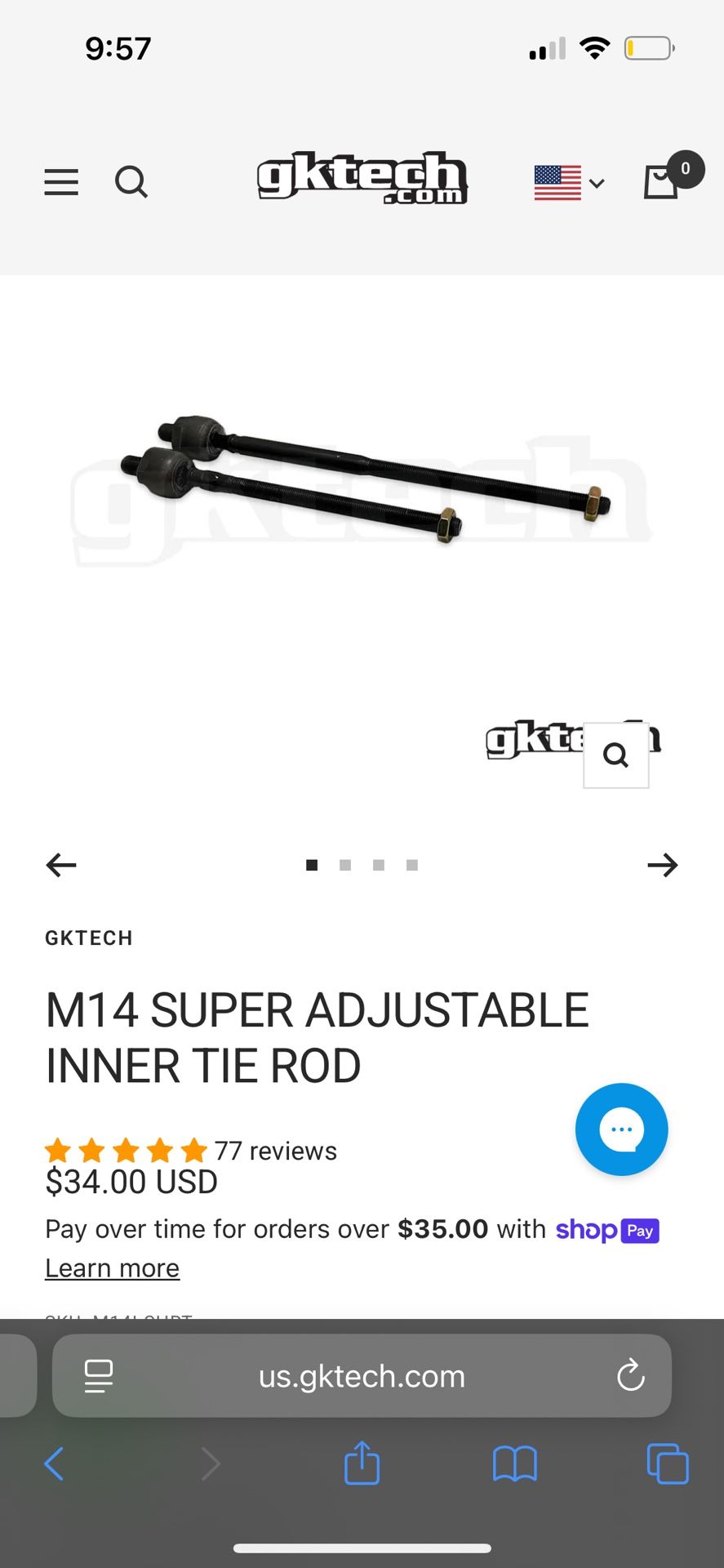Screen dimensions: 724x1568
Task: Tap the five-star rating display
Action: tap(126, 1150)
